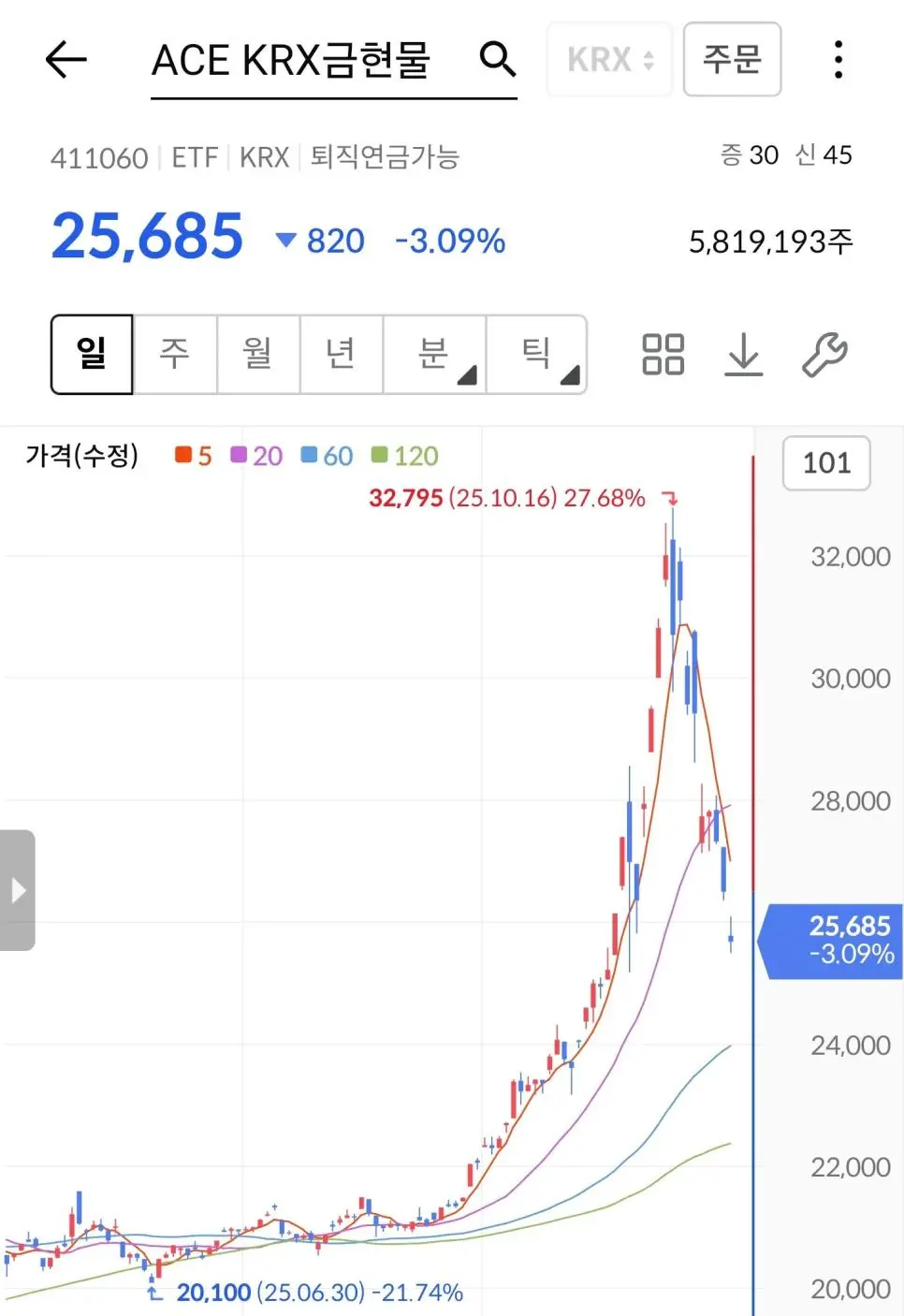This screenshot has width=904, height=1316.
Task: Switch to the 월 monthly chart
Action: tap(258, 354)
